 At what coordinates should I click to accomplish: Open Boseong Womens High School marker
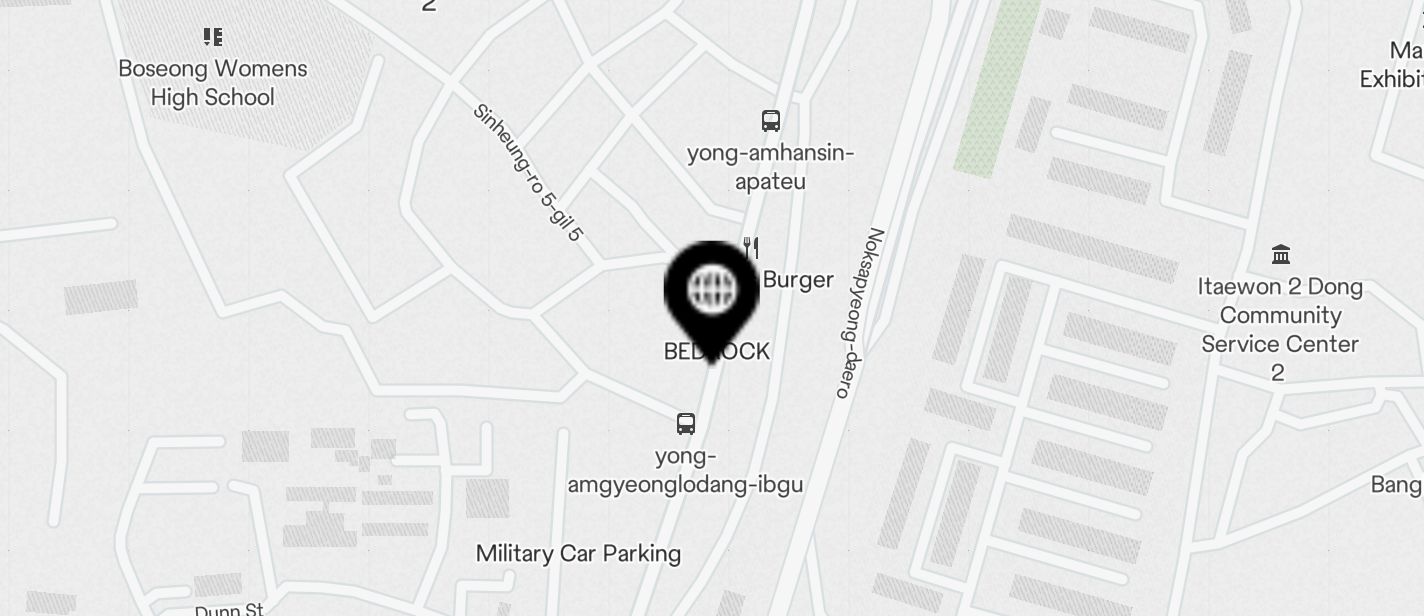[x=213, y=38]
